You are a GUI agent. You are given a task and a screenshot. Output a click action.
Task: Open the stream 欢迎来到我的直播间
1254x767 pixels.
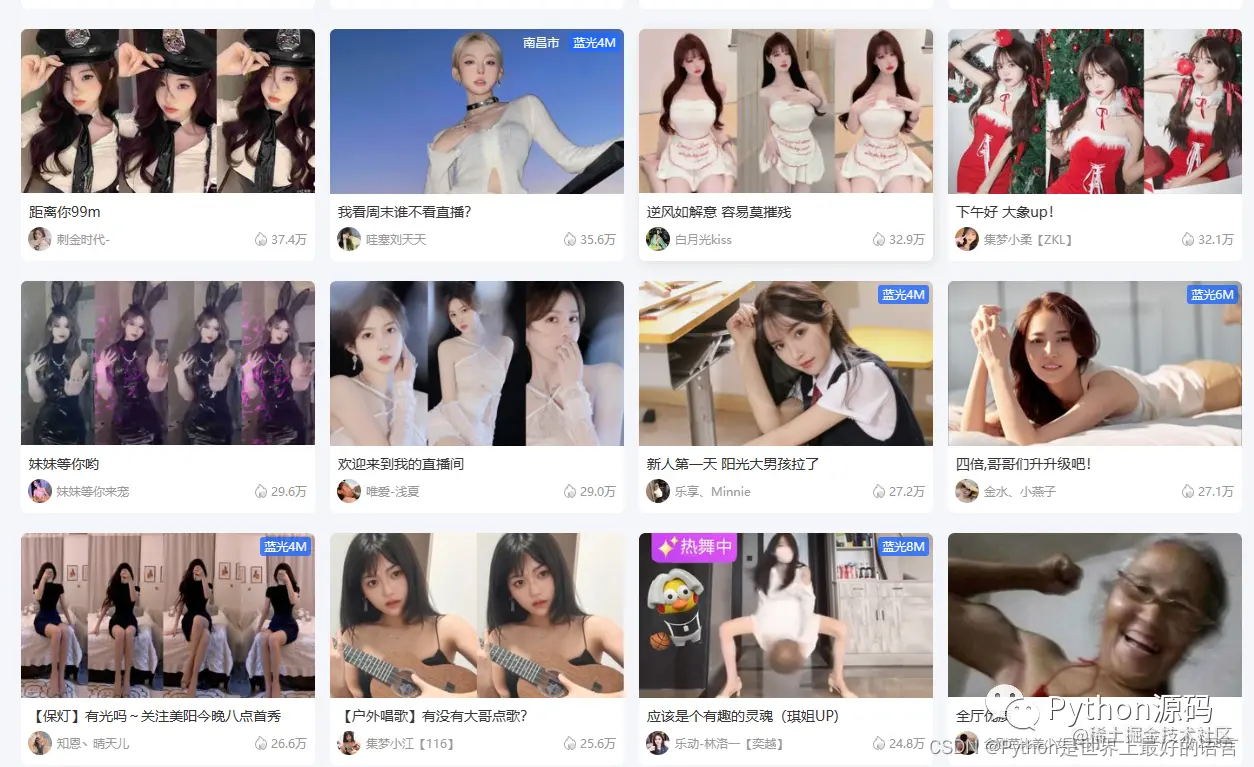[476, 363]
